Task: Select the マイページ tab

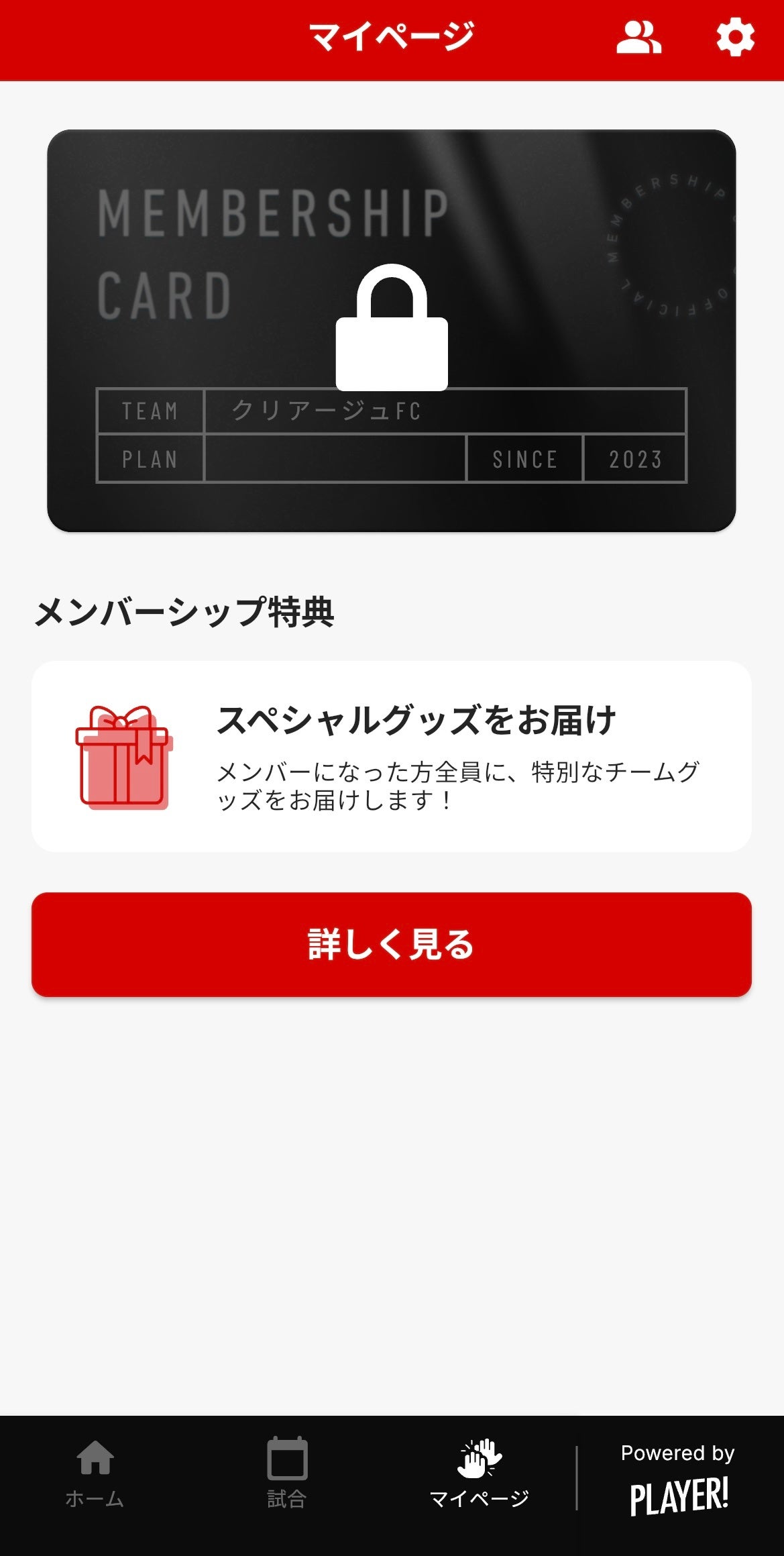Action: coord(479,1472)
